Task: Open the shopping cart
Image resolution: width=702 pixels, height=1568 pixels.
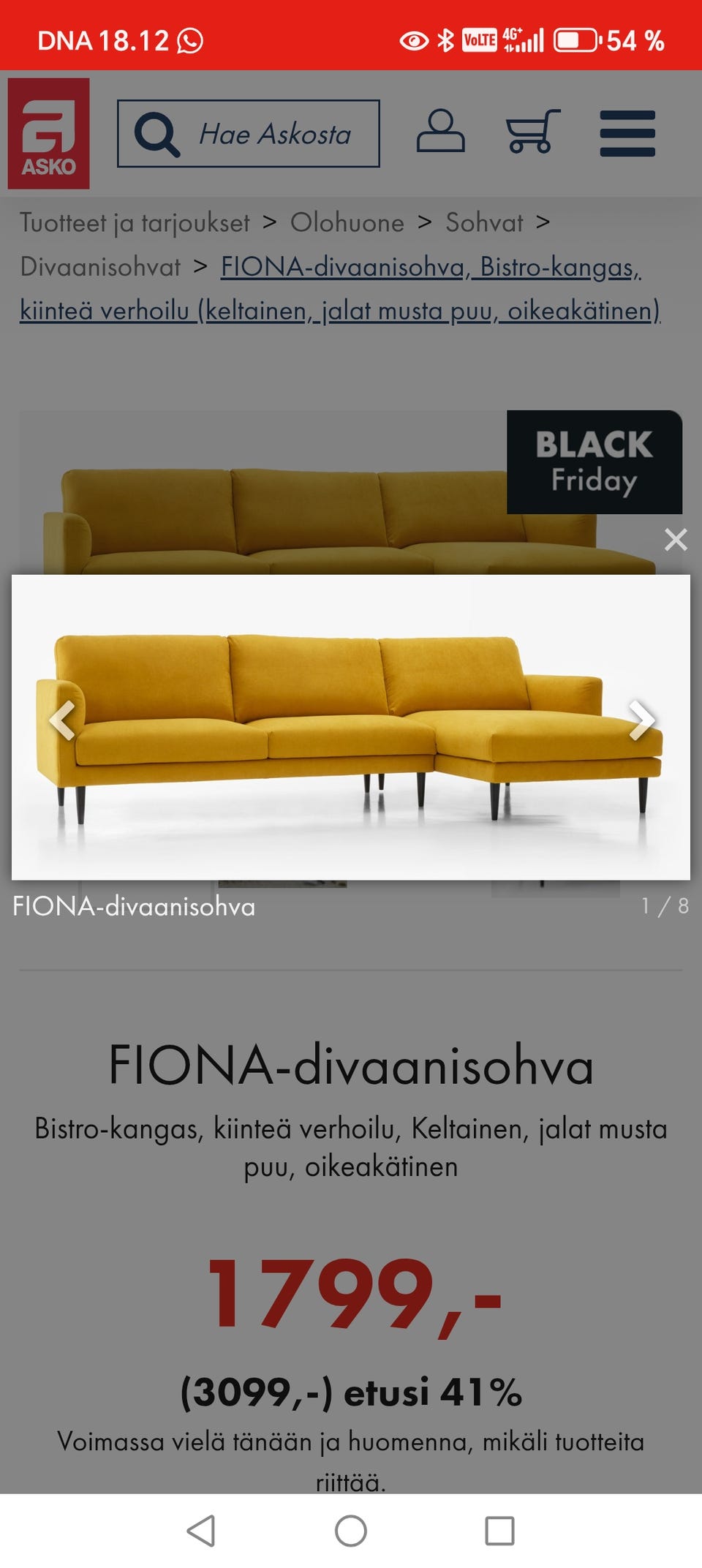Action: coord(533,132)
